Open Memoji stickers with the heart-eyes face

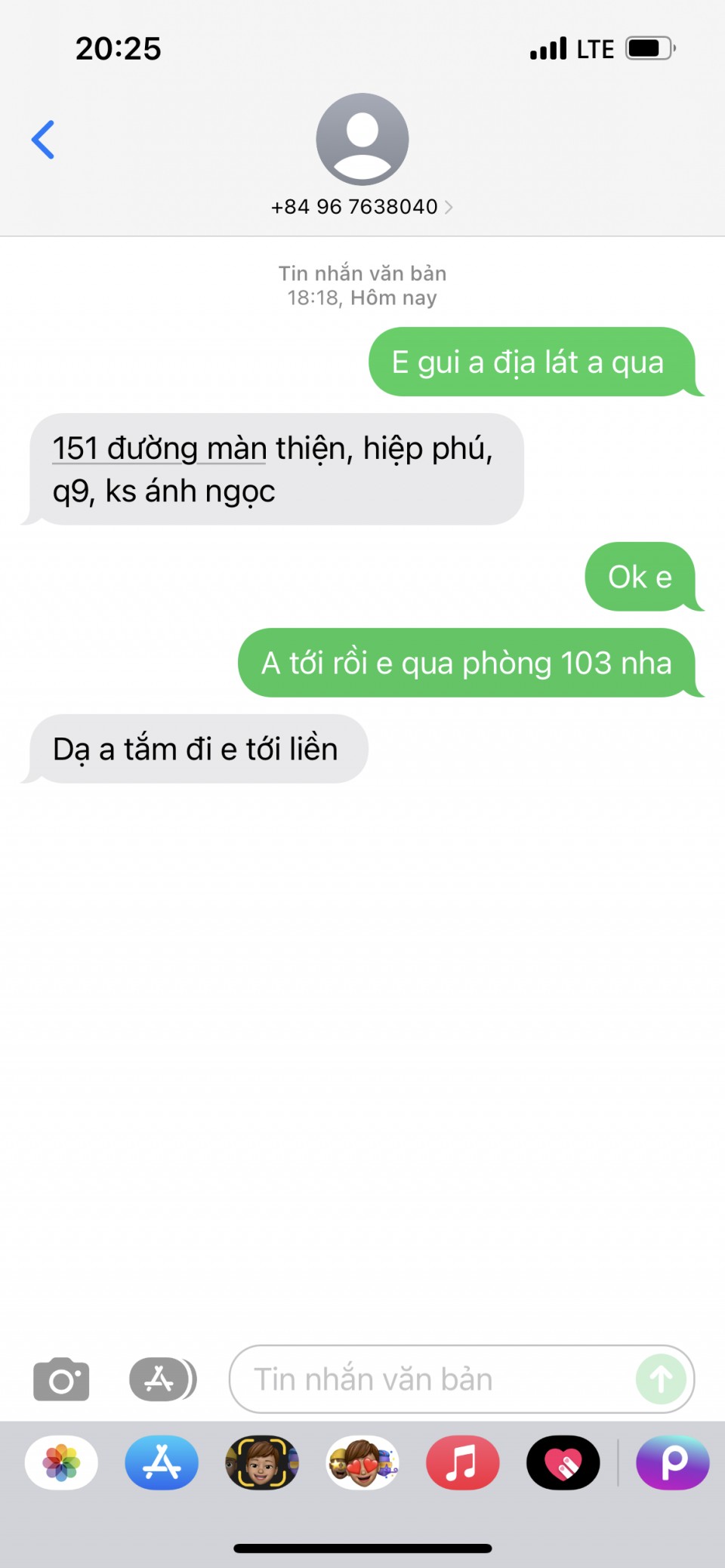tap(362, 1463)
